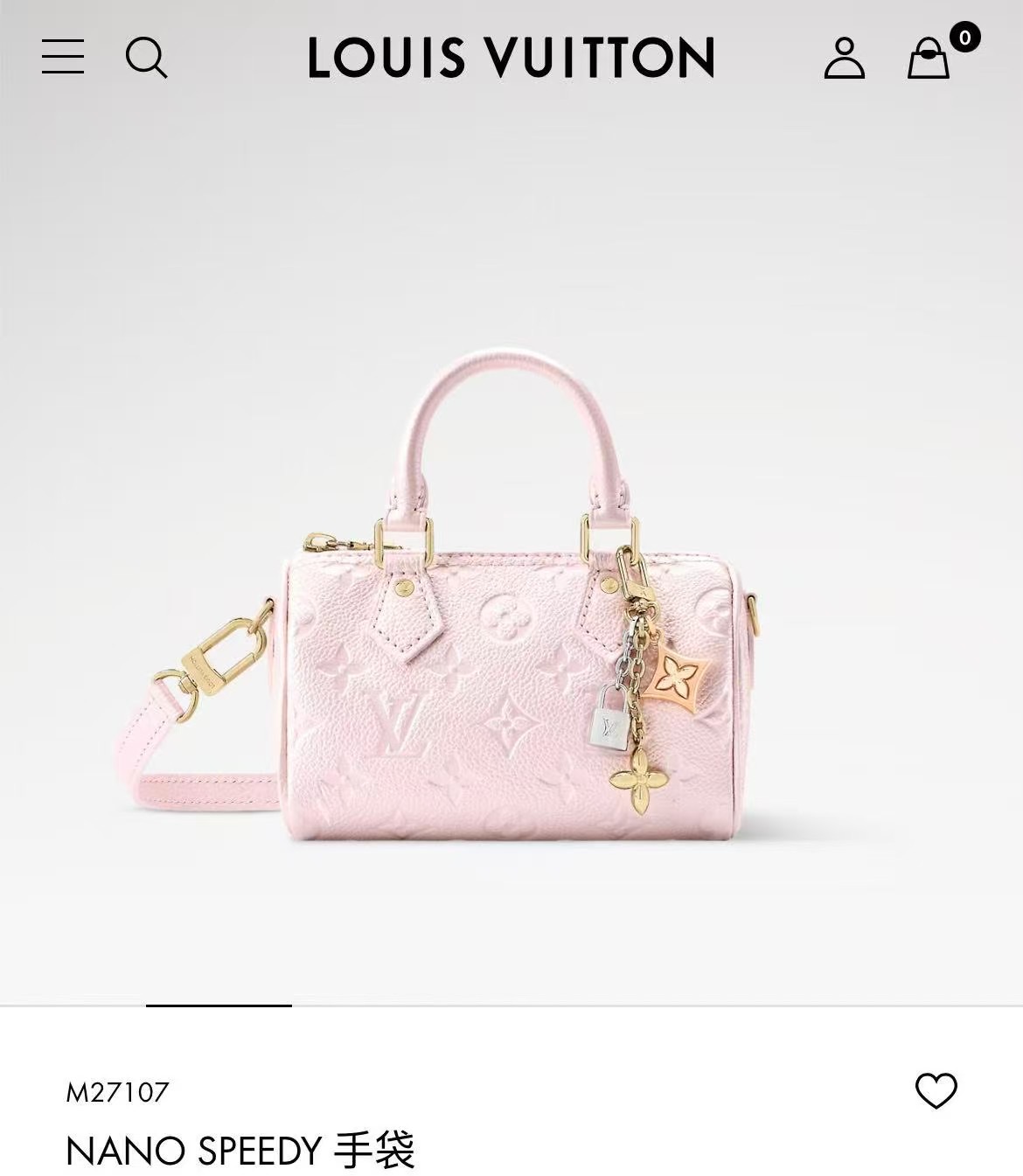The width and height of the screenshot is (1023, 1176).
Task: Add Nano Speedy to wishlist
Action: tap(936, 1091)
